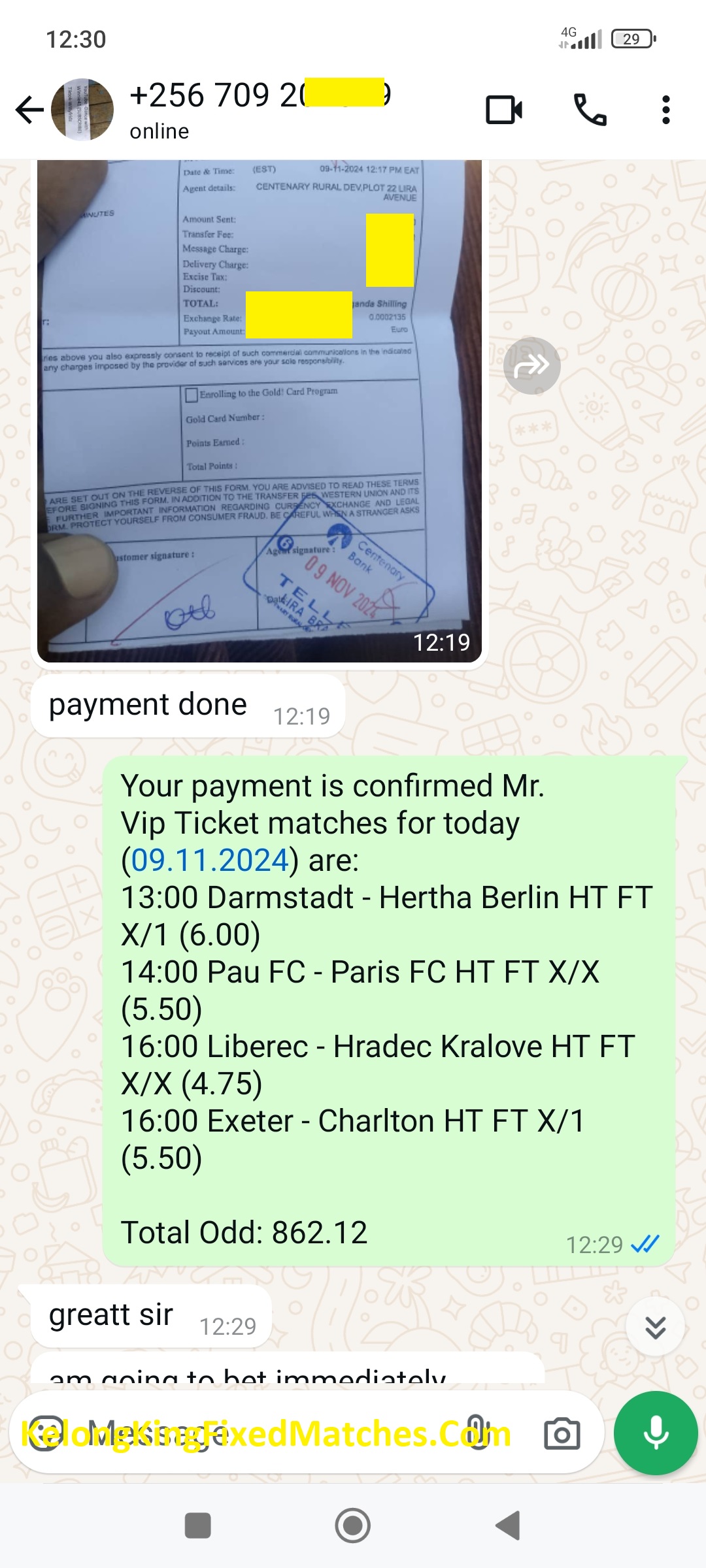Go back to the chats list
Image resolution: width=706 pixels, height=1568 pixels.
[29, 110]
